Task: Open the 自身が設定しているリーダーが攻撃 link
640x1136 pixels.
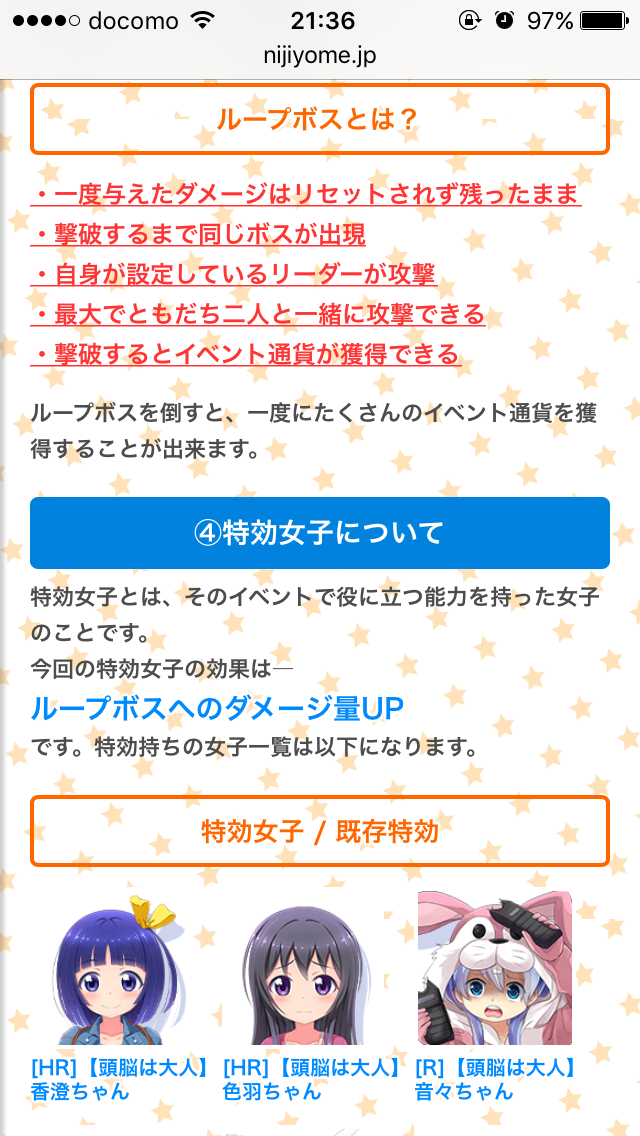Action: click(233, 274)
